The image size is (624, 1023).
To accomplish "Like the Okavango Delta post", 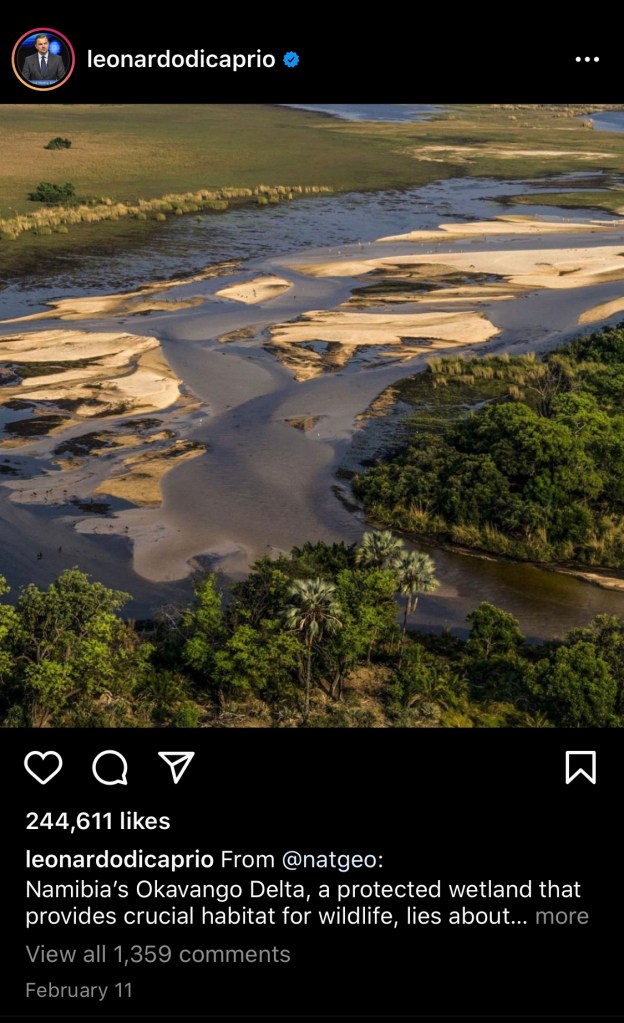I will pos(43,767).
